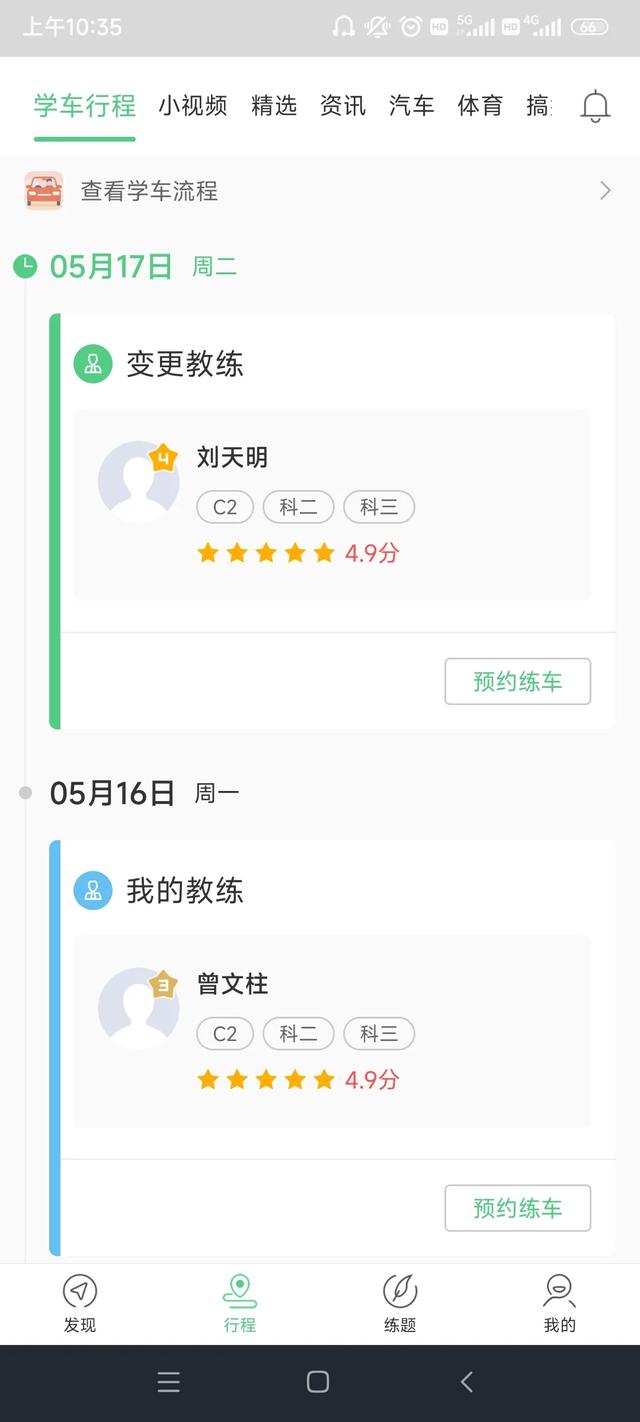Select the 学车行程 tab
This screenshot has height=1422, width=640.
click(85, 106)
